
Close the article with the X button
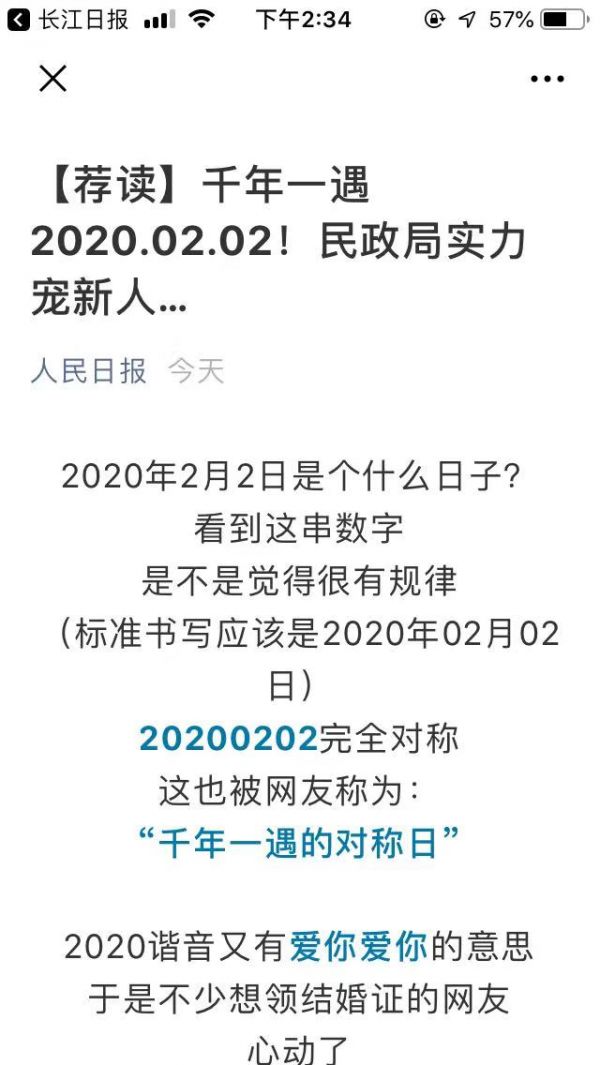52,79
